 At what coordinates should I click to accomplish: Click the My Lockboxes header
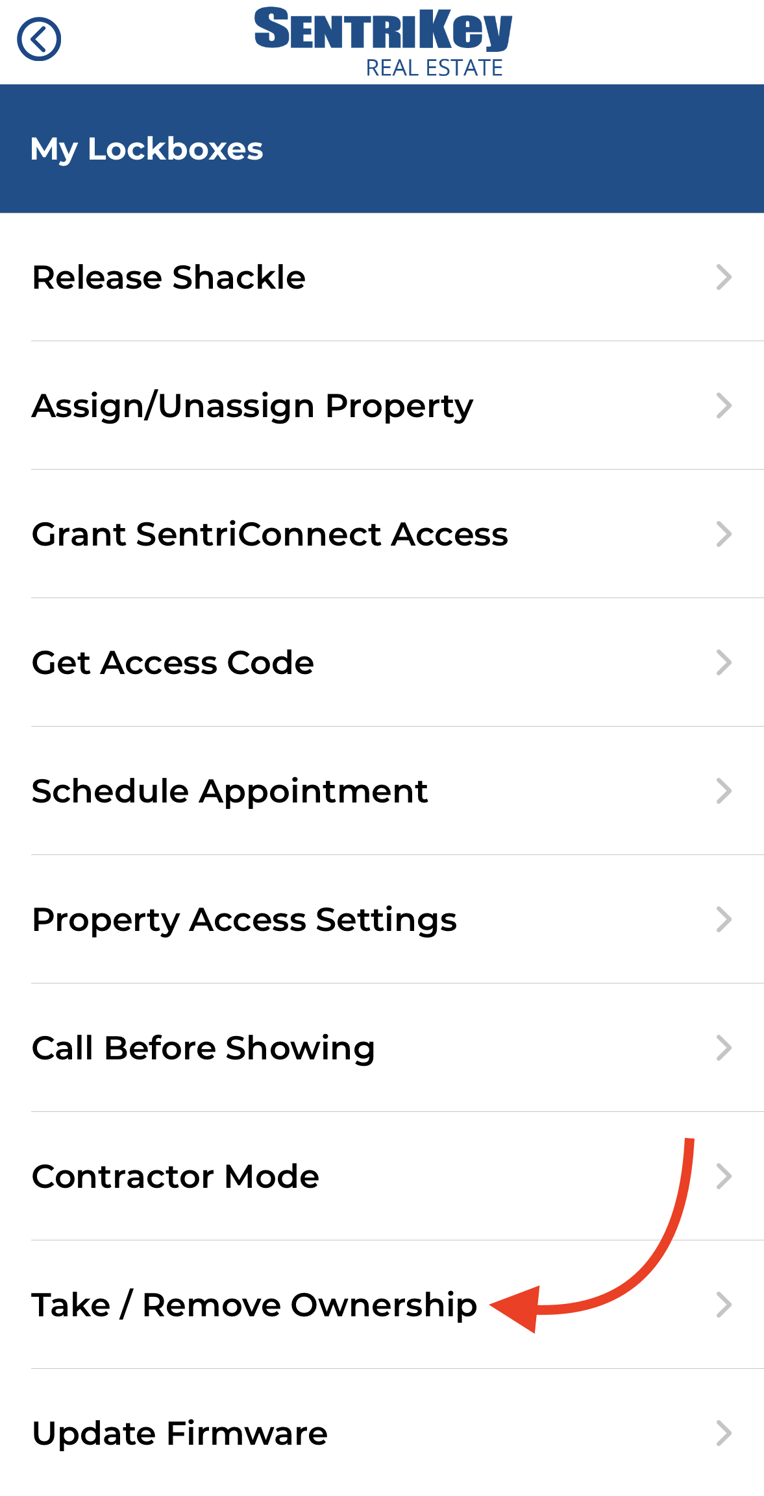click(x=146, y=148)
